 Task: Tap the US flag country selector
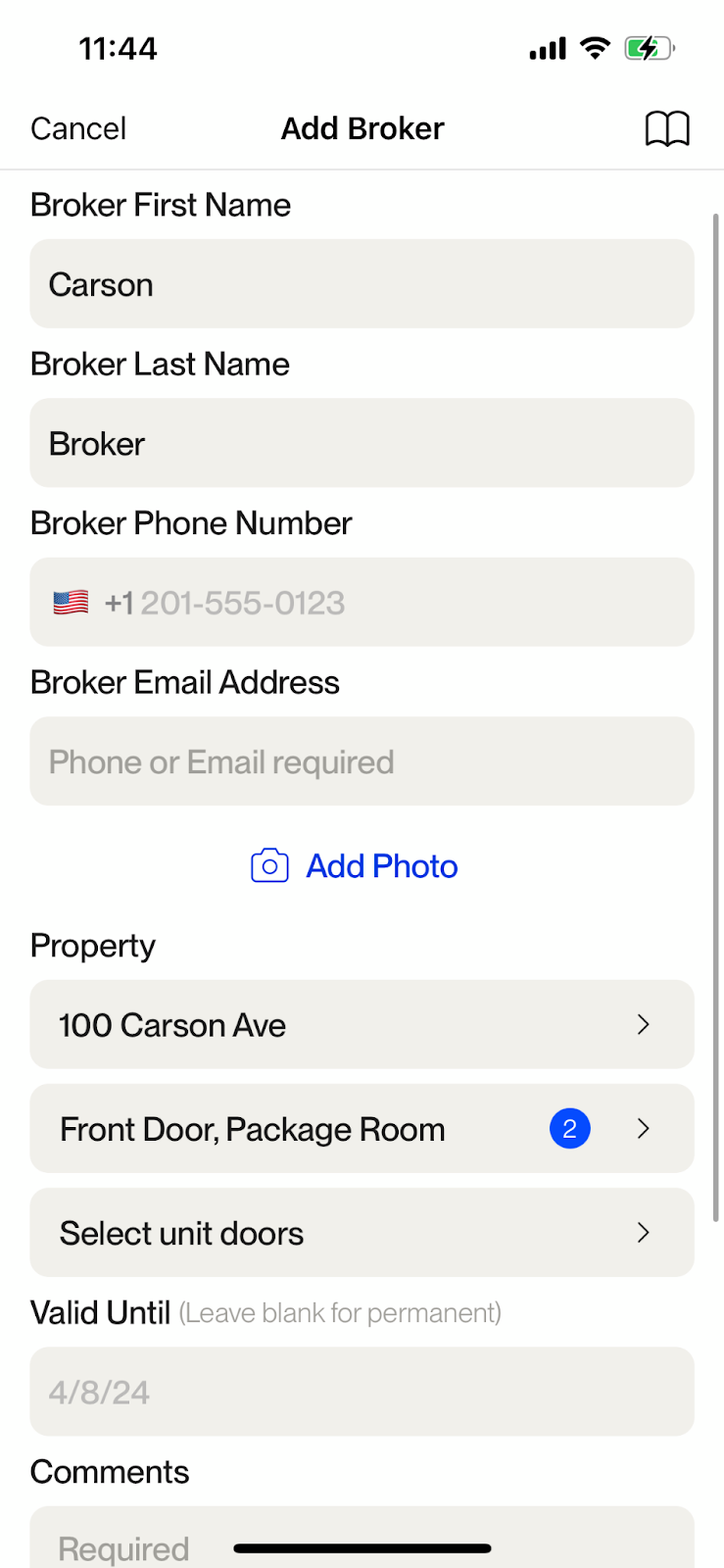coord(71,603)
